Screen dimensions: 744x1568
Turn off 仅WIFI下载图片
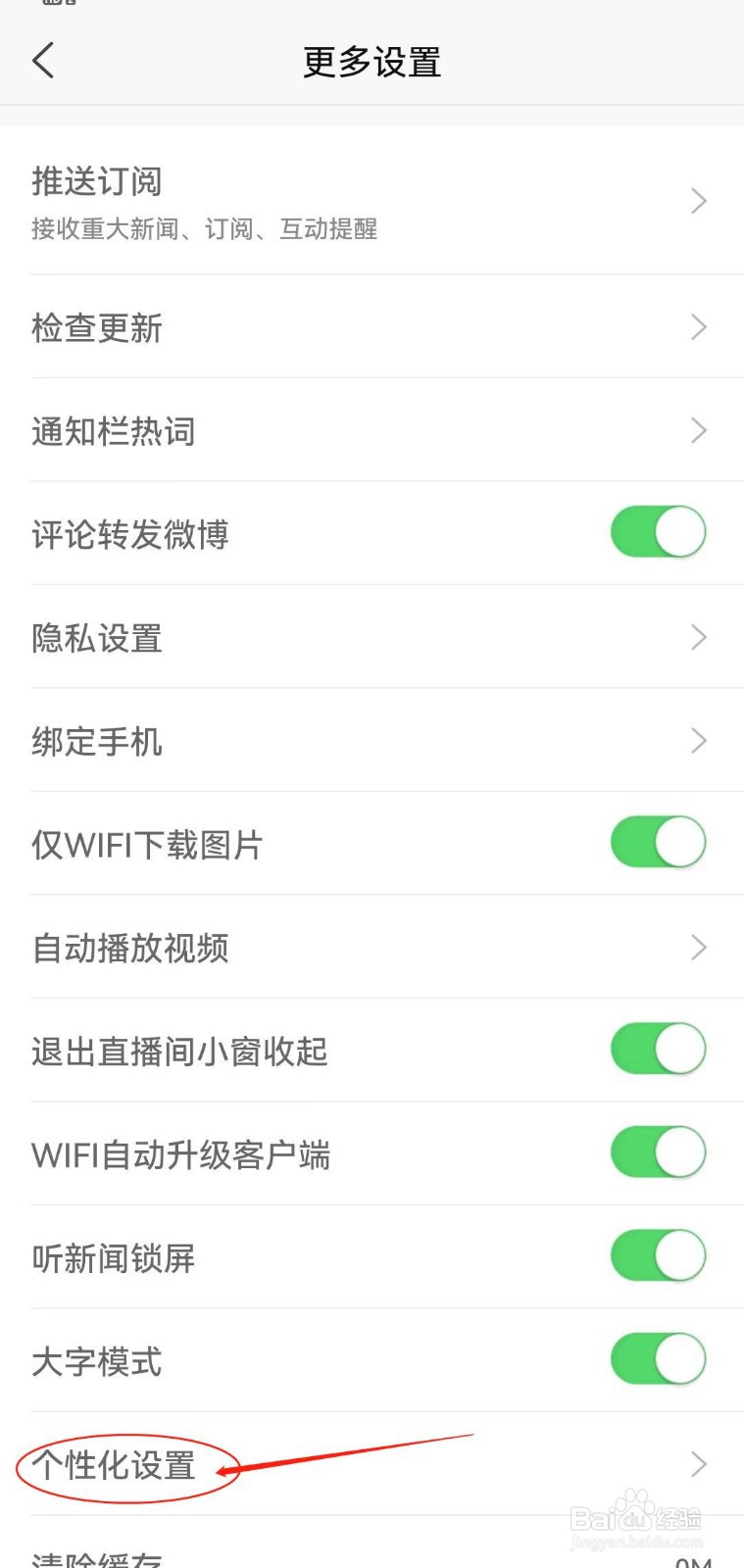[658, 841]
